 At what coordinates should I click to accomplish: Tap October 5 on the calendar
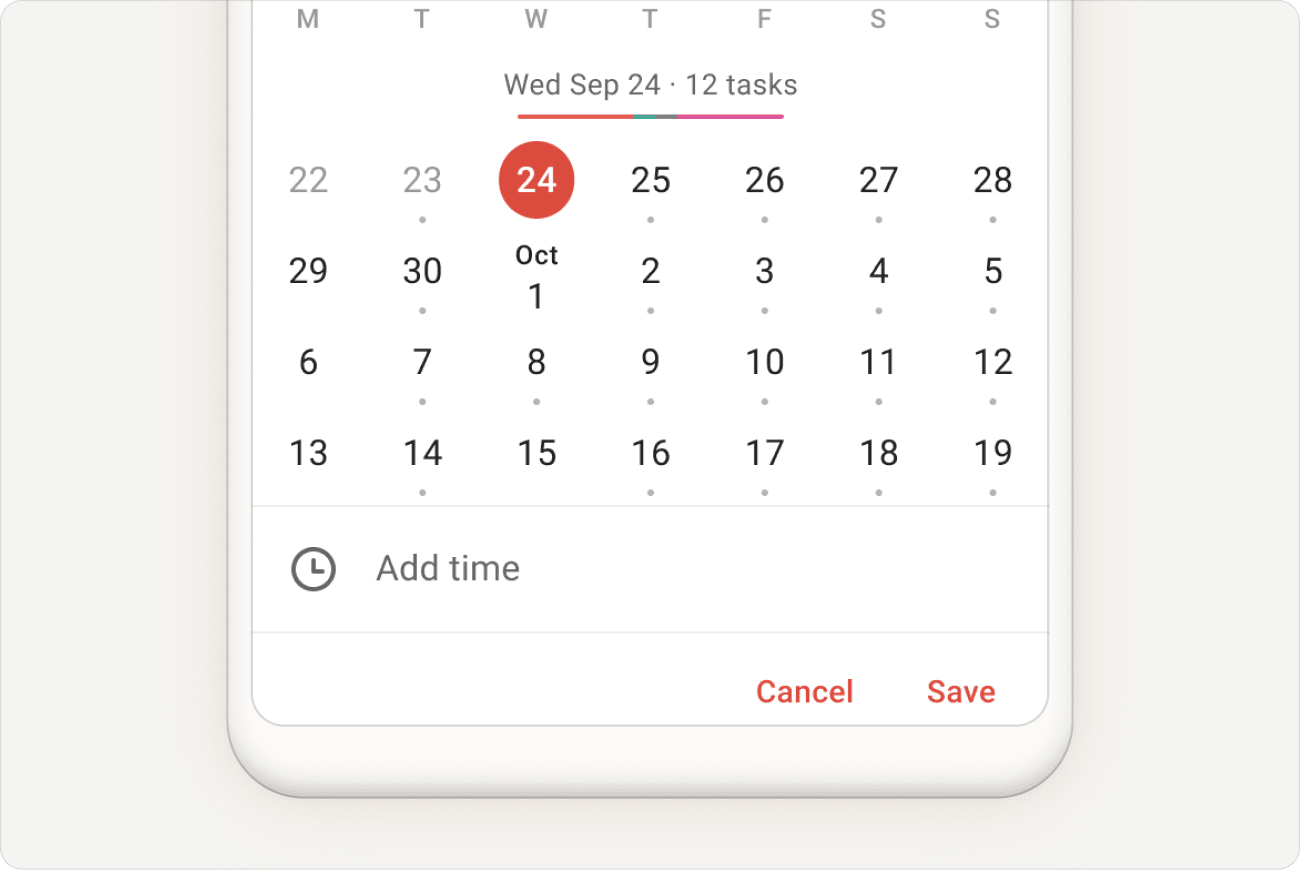click(992, 272)
